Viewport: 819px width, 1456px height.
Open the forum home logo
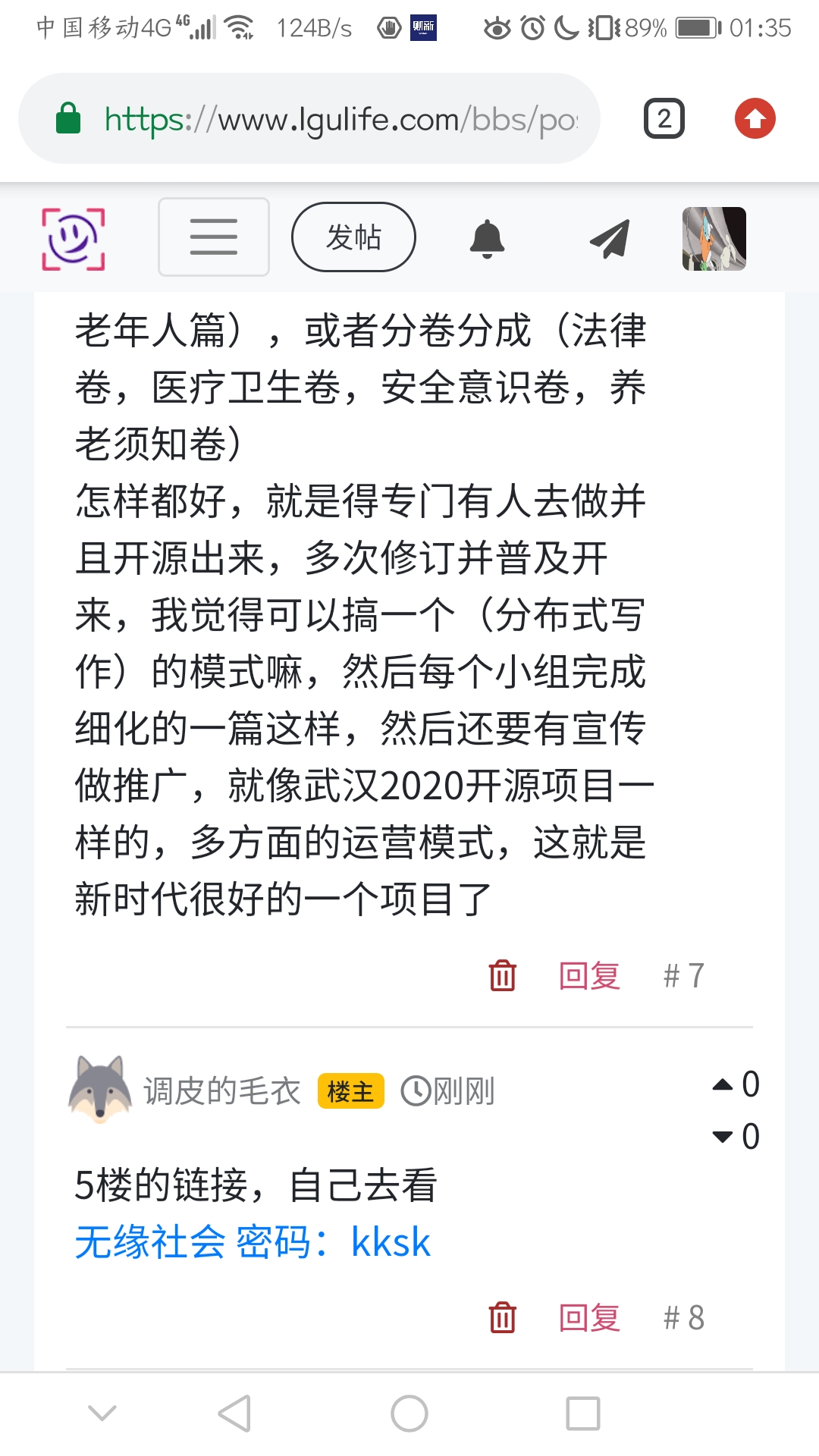point(73,239)
